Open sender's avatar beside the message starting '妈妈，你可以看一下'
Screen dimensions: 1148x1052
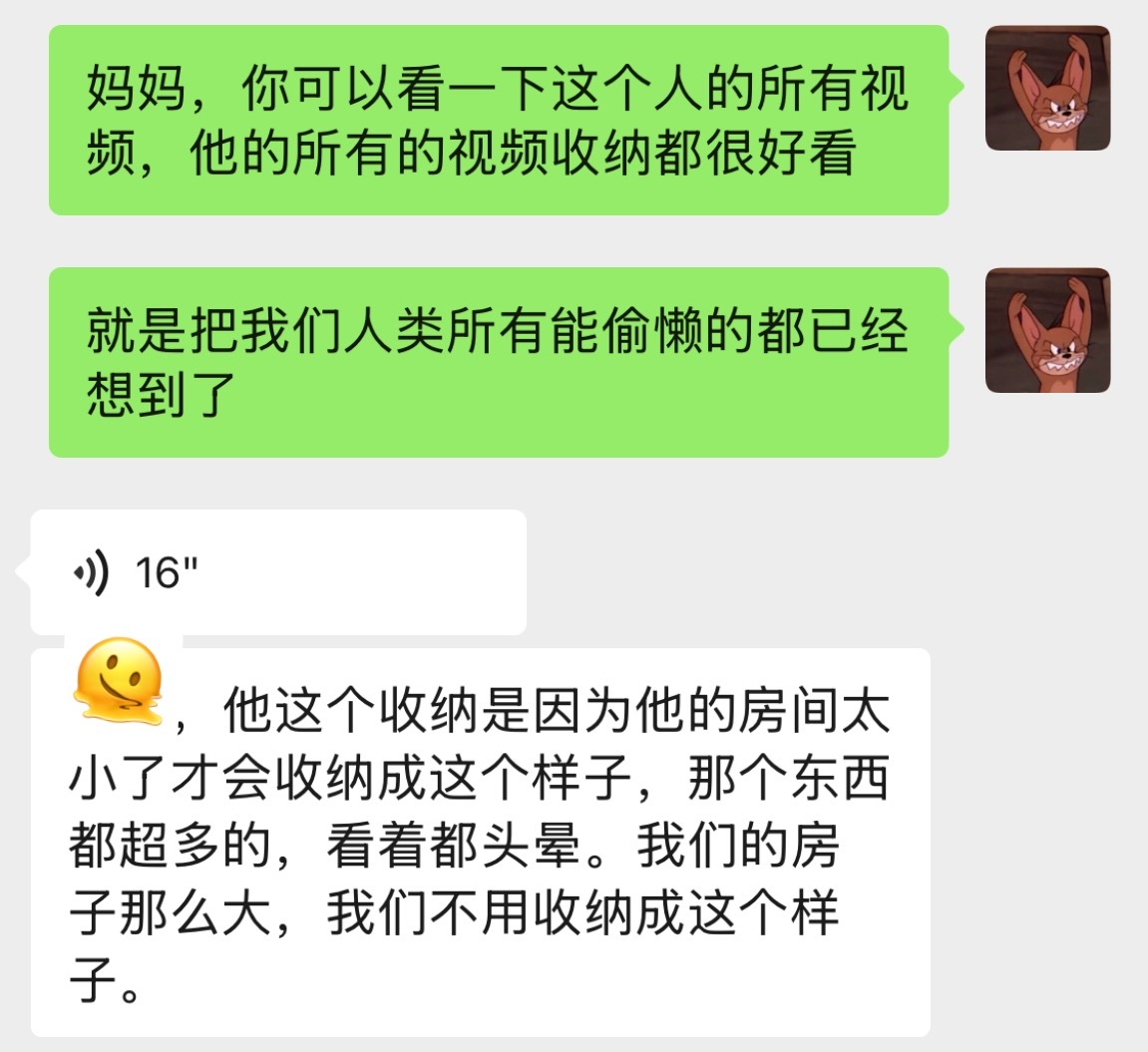(1047, 89)
